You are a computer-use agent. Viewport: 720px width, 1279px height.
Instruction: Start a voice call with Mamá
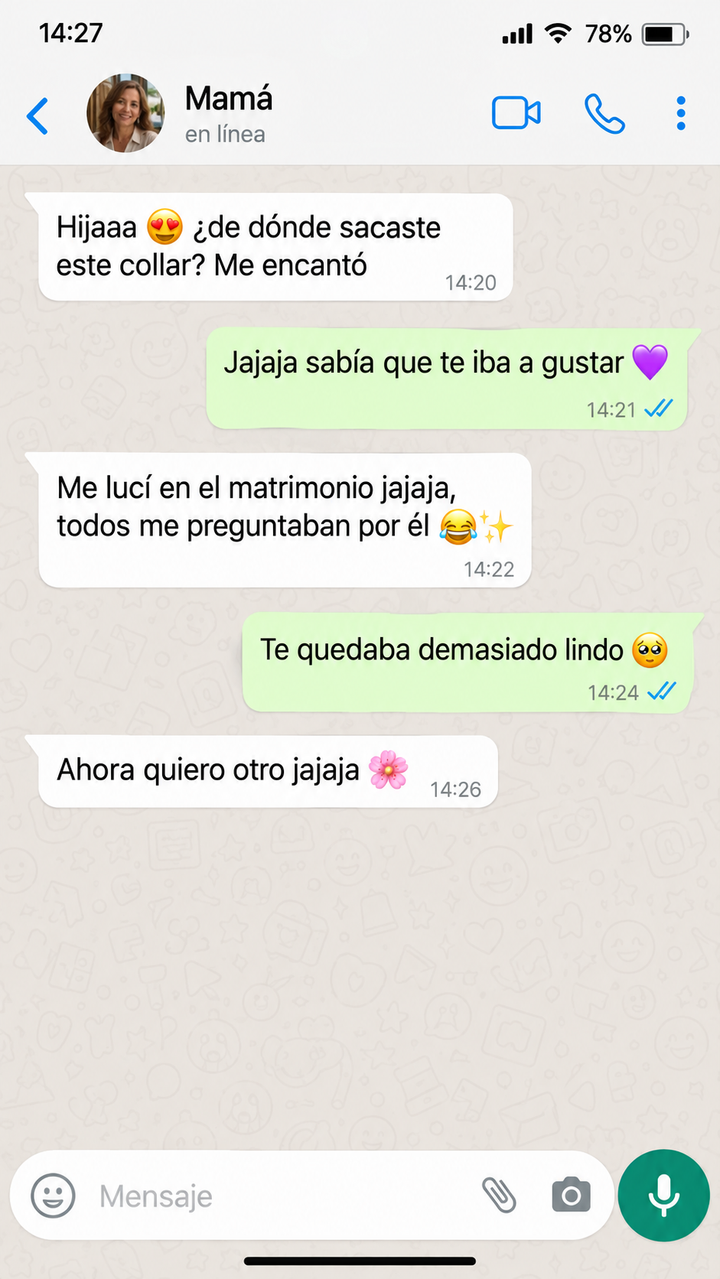pos(604,114)
